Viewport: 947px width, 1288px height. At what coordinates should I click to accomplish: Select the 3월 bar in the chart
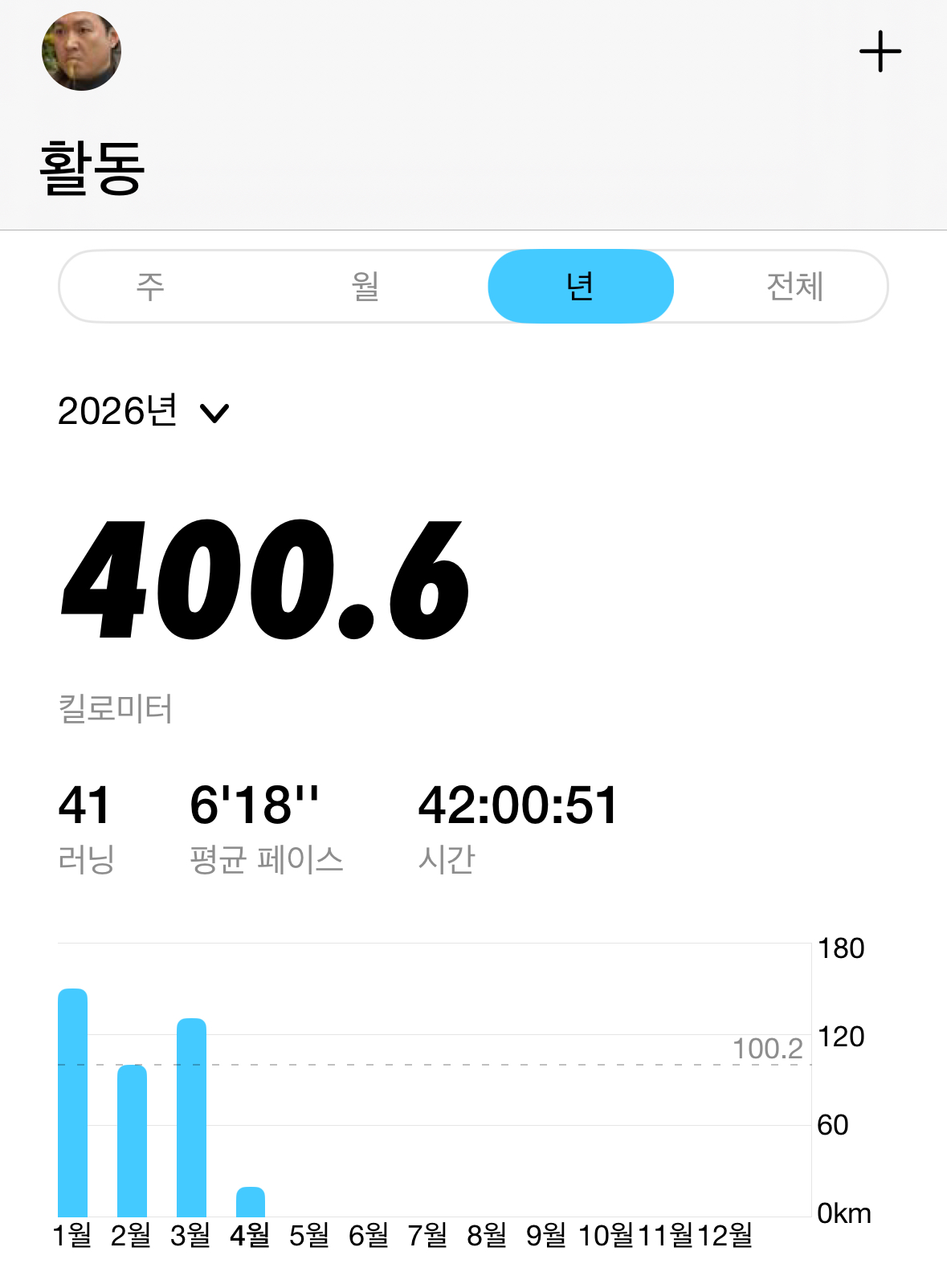click(x=191, y=1117)
